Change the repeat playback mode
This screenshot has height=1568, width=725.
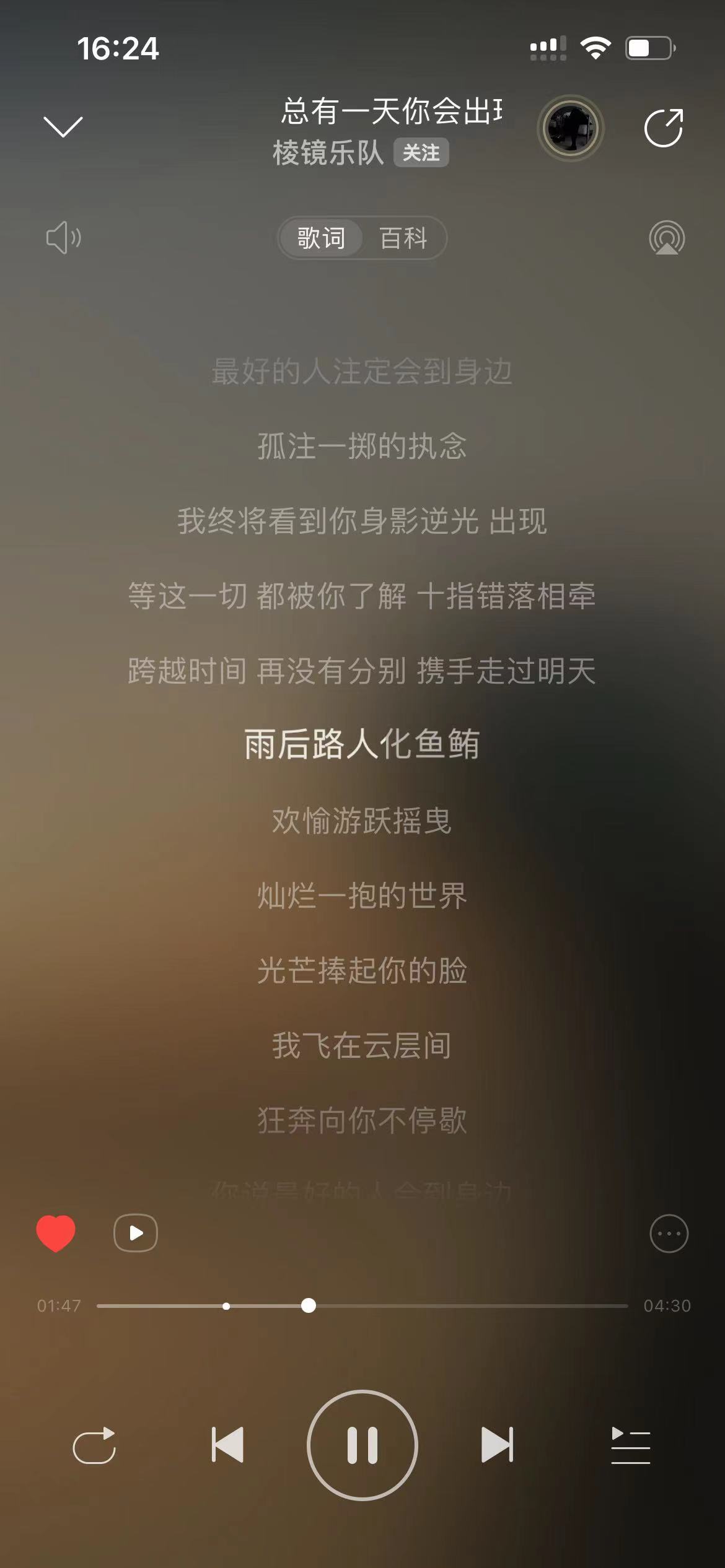point(94,1445)
